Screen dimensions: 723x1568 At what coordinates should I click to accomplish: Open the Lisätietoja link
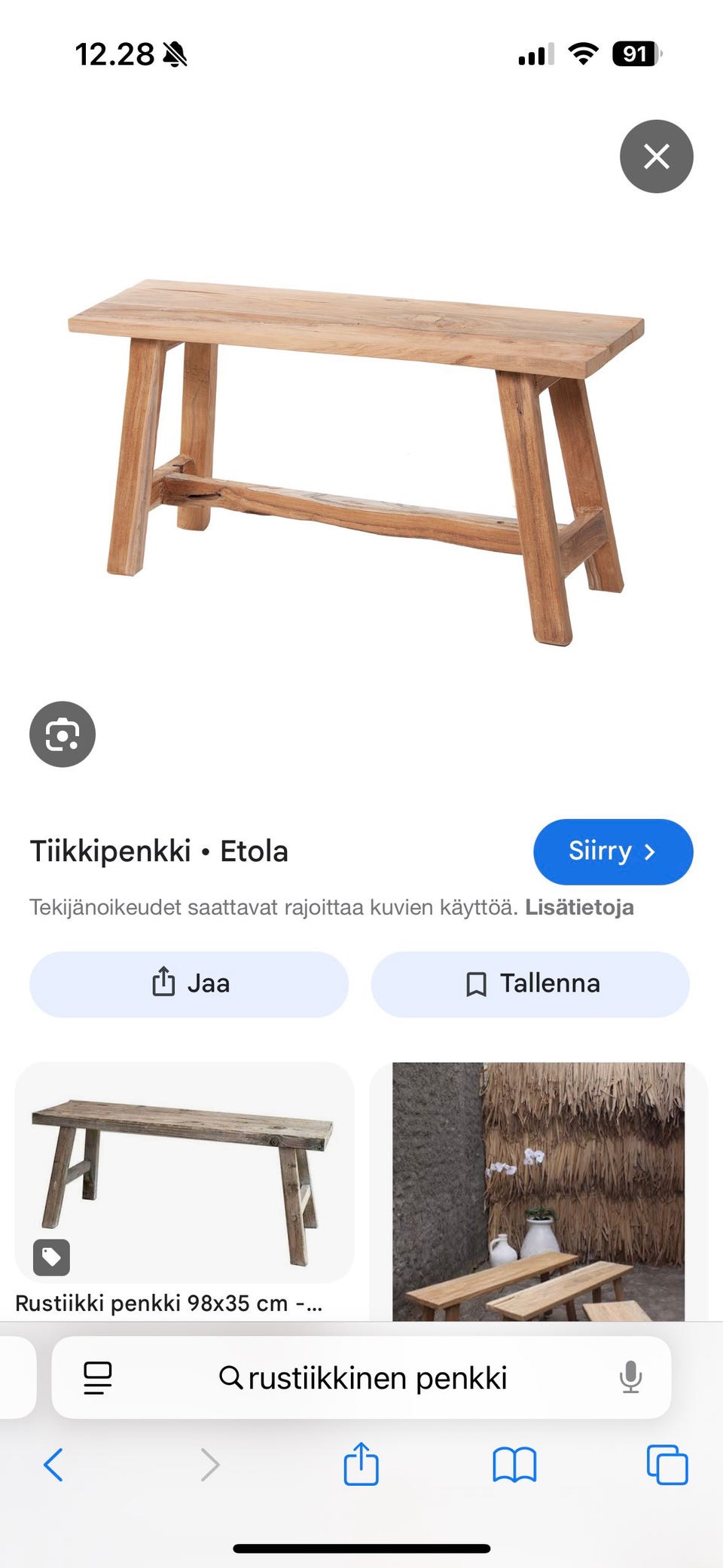580,906
